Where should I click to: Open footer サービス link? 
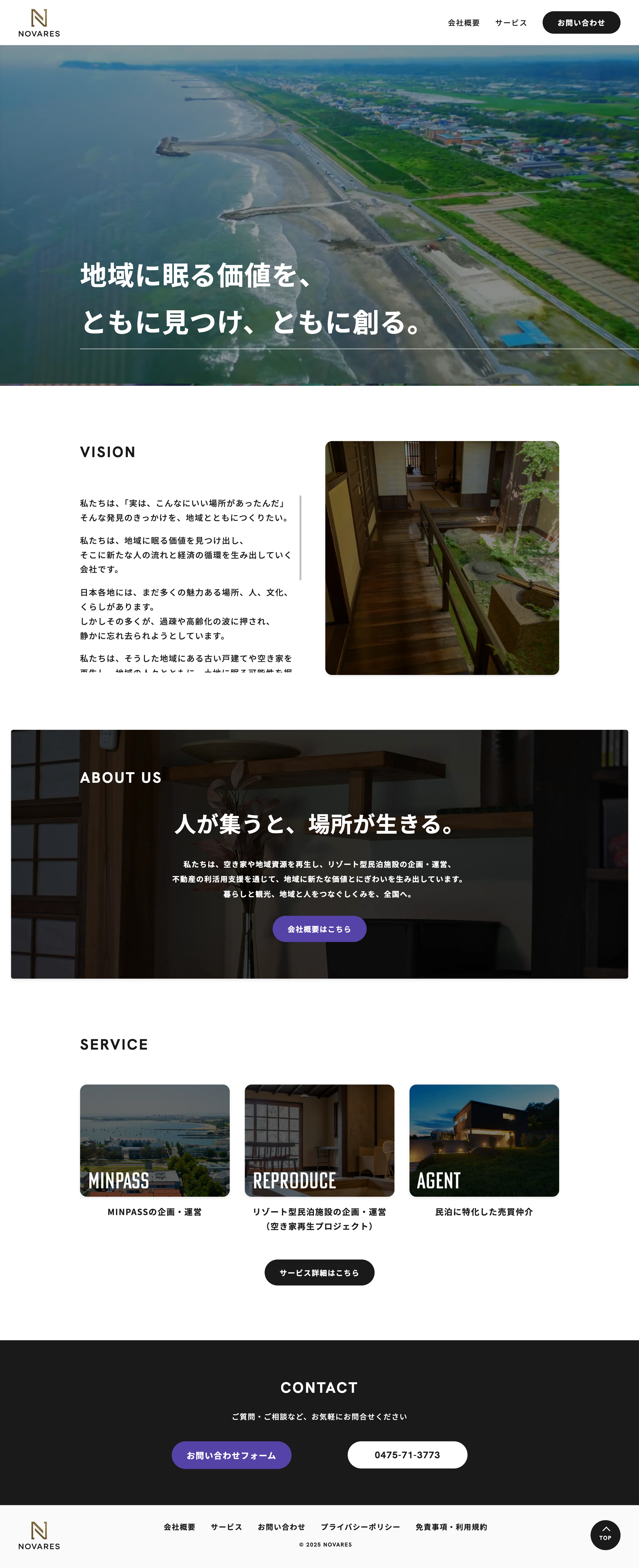[226, 1526]
